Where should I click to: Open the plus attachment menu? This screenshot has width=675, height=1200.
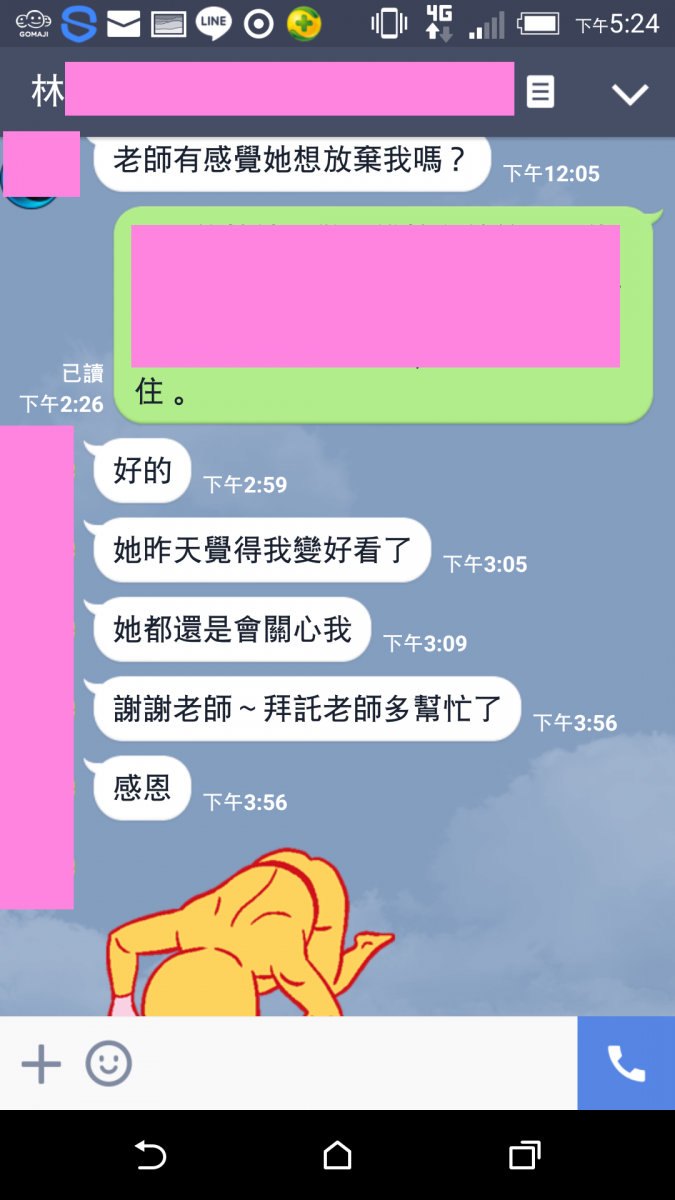tap(41, 1064)
